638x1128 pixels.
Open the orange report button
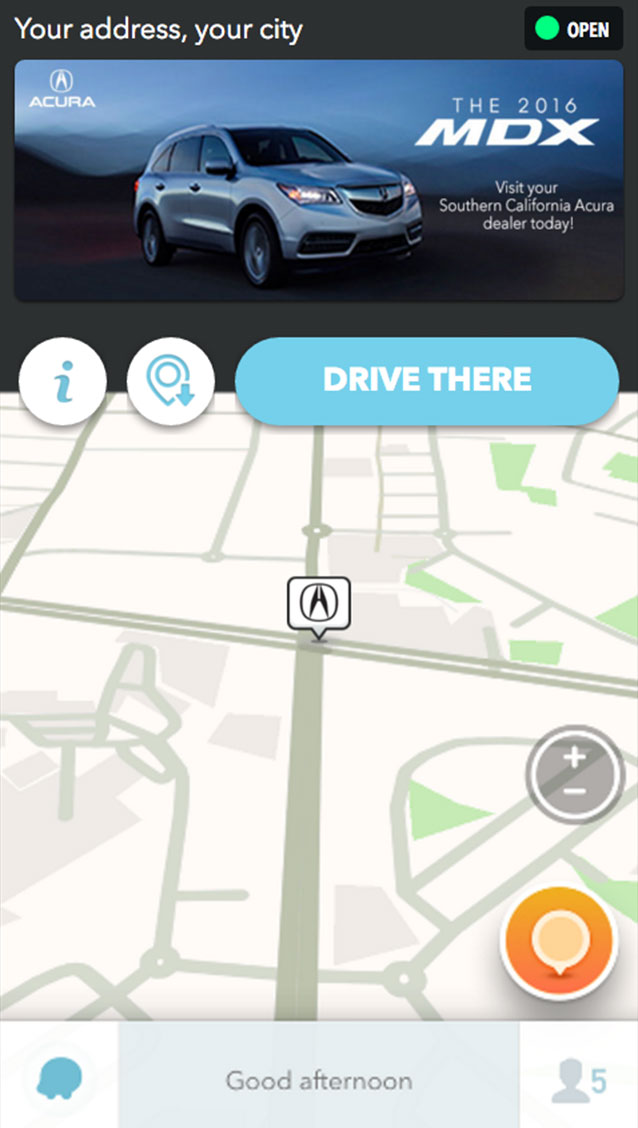pos(556,943)
